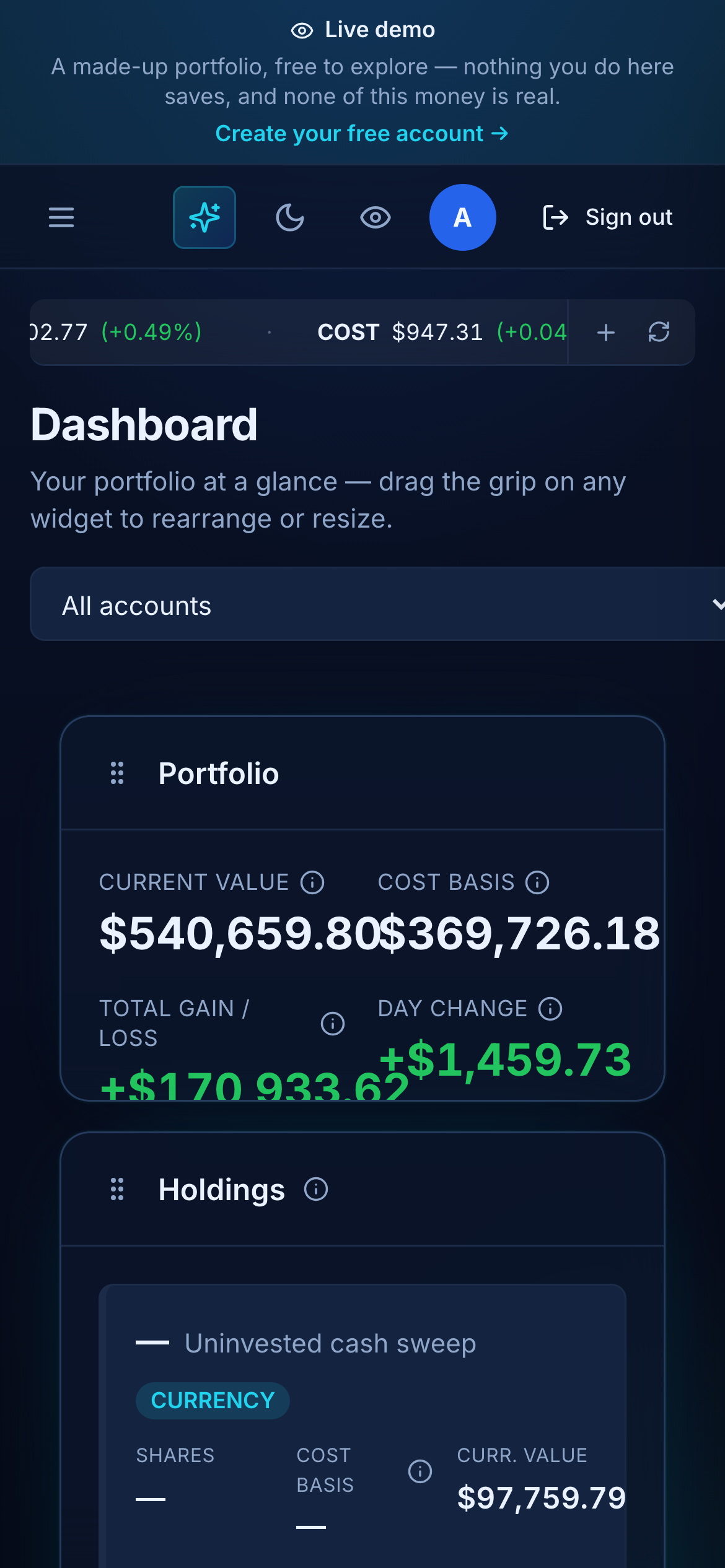Image resolution: width=725 pixels, height=1568 pixels.
Task: Follow the Create your free account link
Action: [x=362, y=133]
